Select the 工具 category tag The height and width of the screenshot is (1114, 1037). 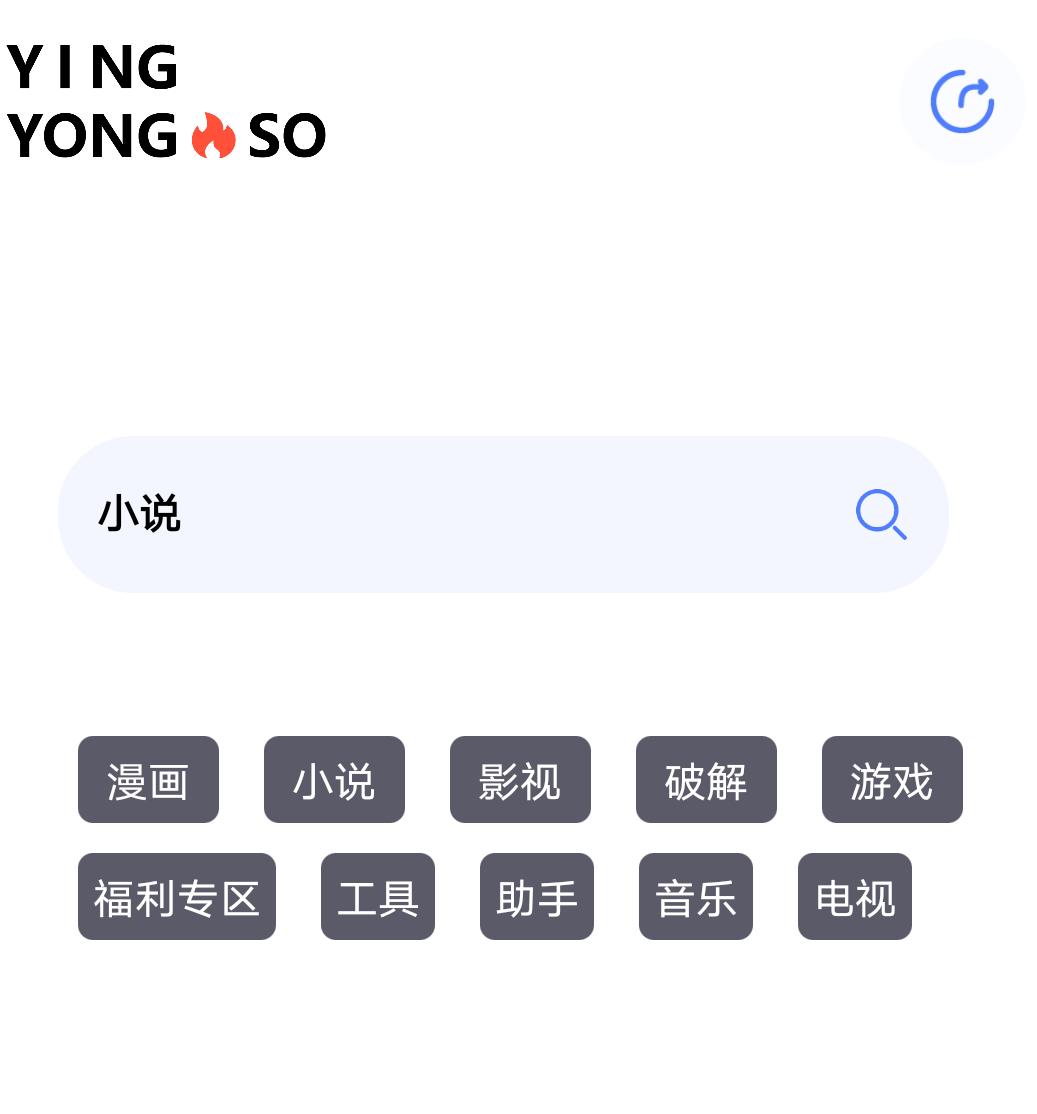[x=378, y=897]
